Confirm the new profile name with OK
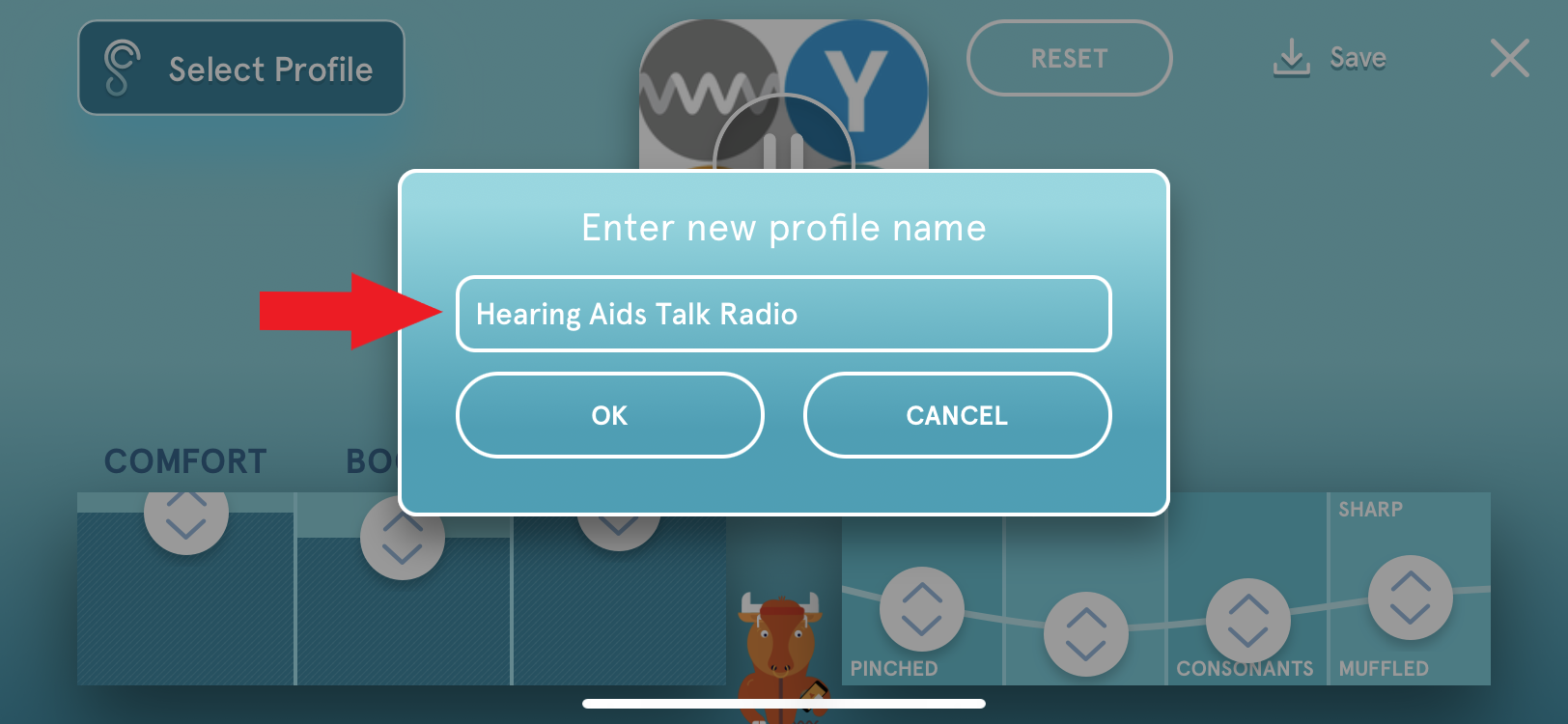1568x724 pixels. [609, 415]
